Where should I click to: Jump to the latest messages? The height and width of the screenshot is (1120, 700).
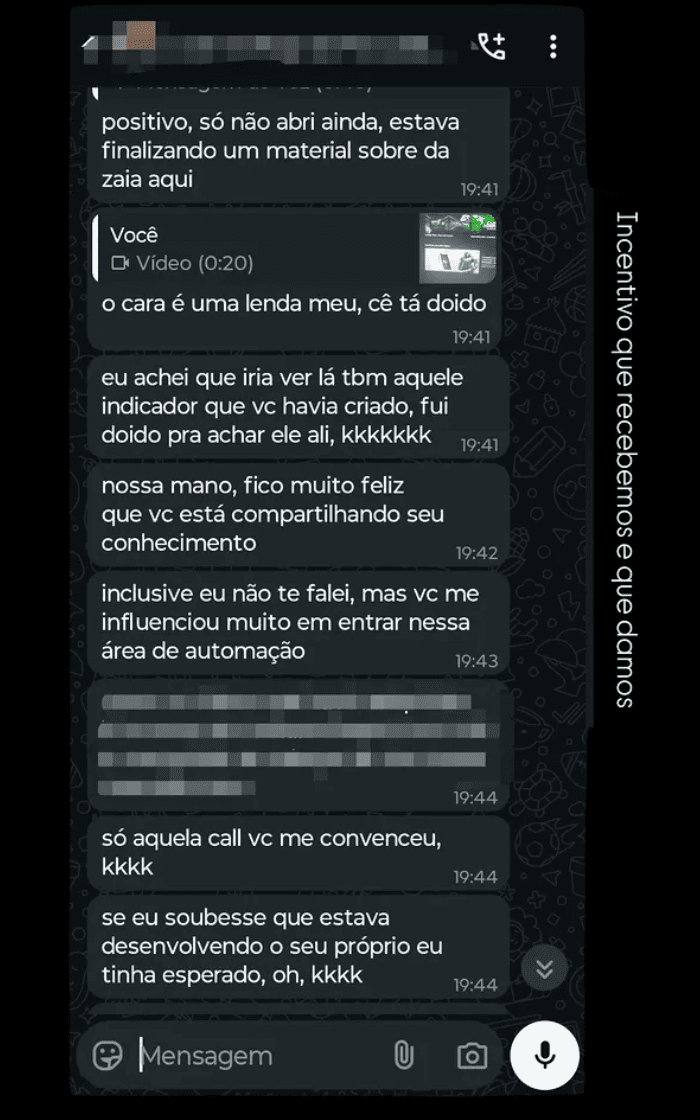[544, 968]
